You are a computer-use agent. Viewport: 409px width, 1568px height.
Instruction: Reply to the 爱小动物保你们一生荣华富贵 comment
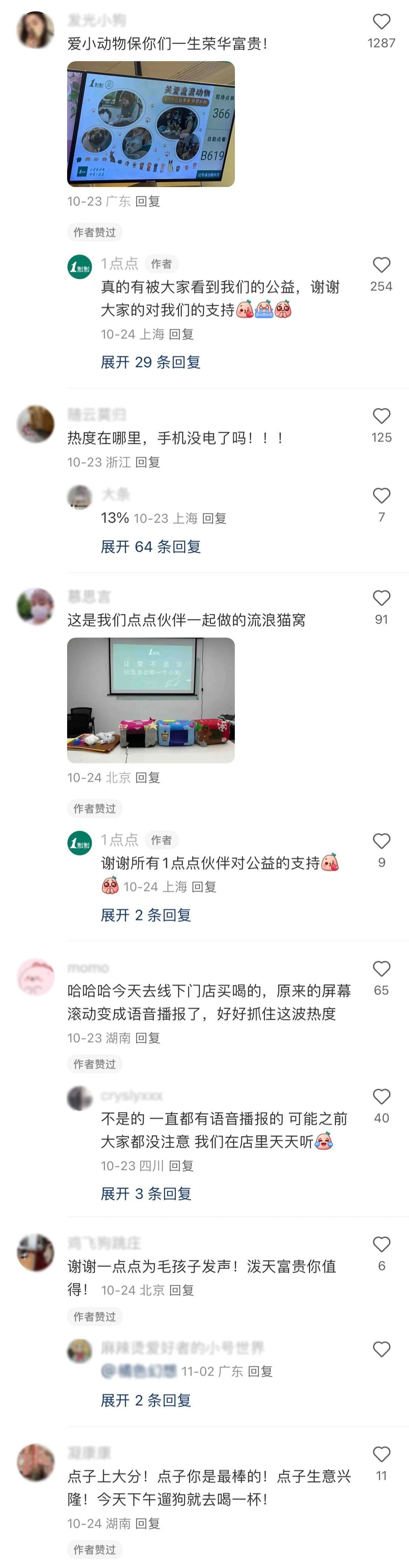[x=147, y=202]
